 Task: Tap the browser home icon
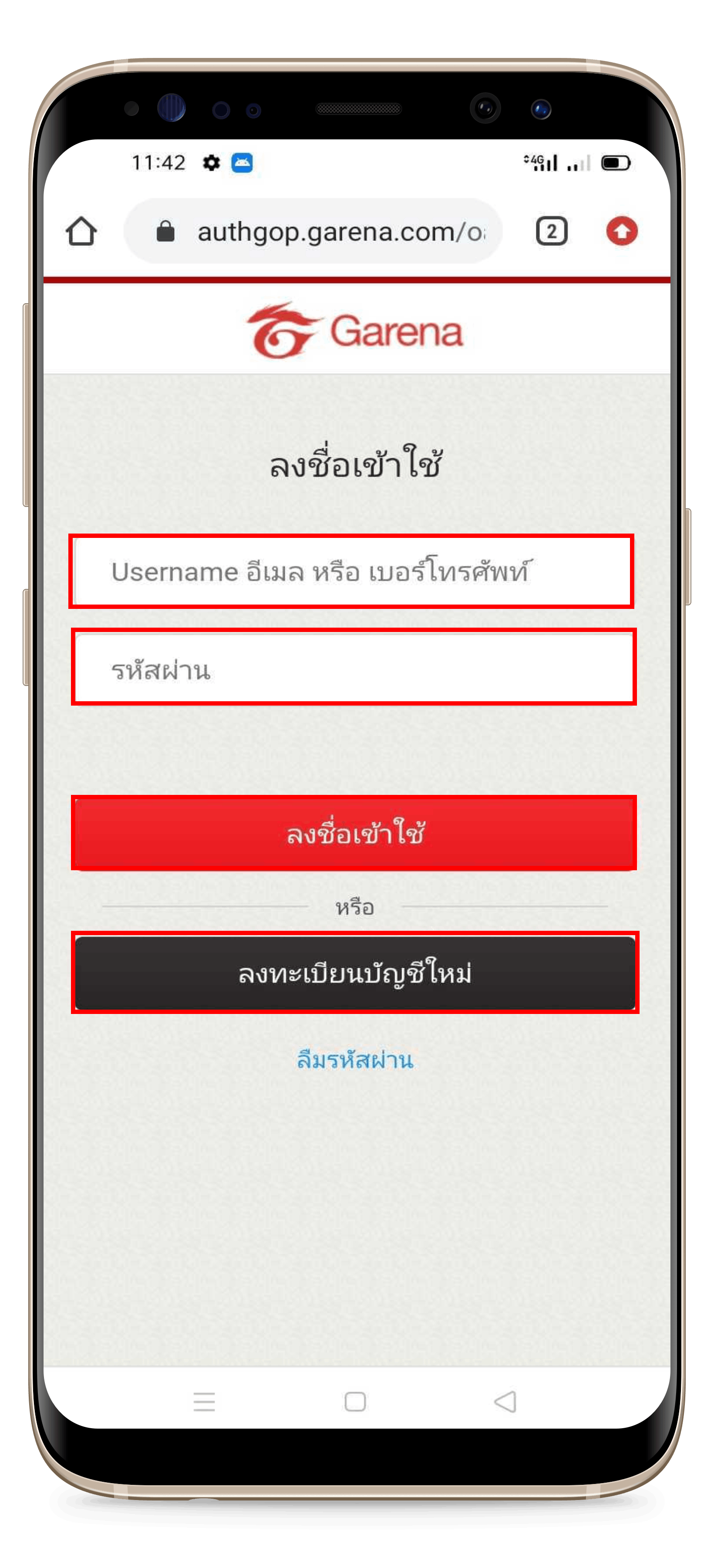point(81,231)
